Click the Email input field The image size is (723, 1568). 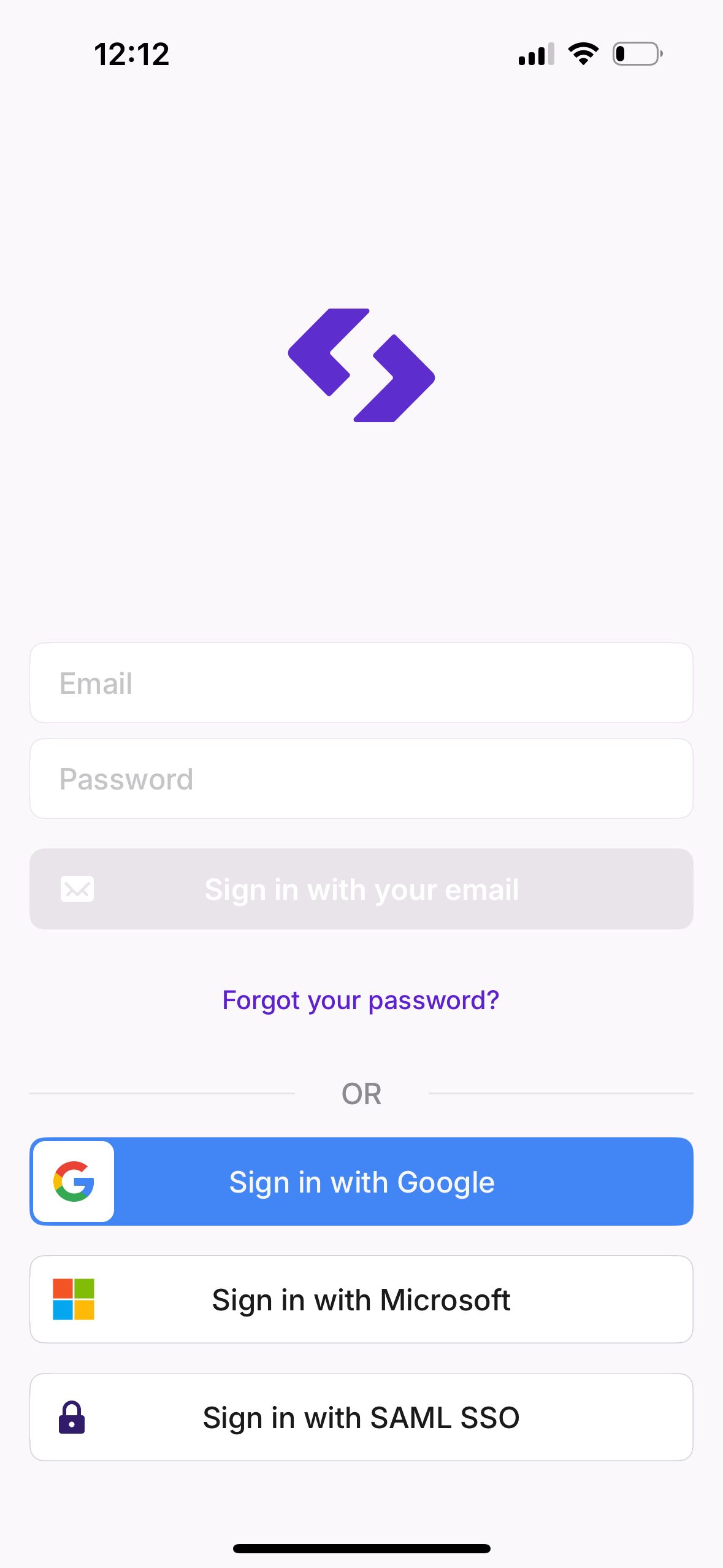(362, 683)
